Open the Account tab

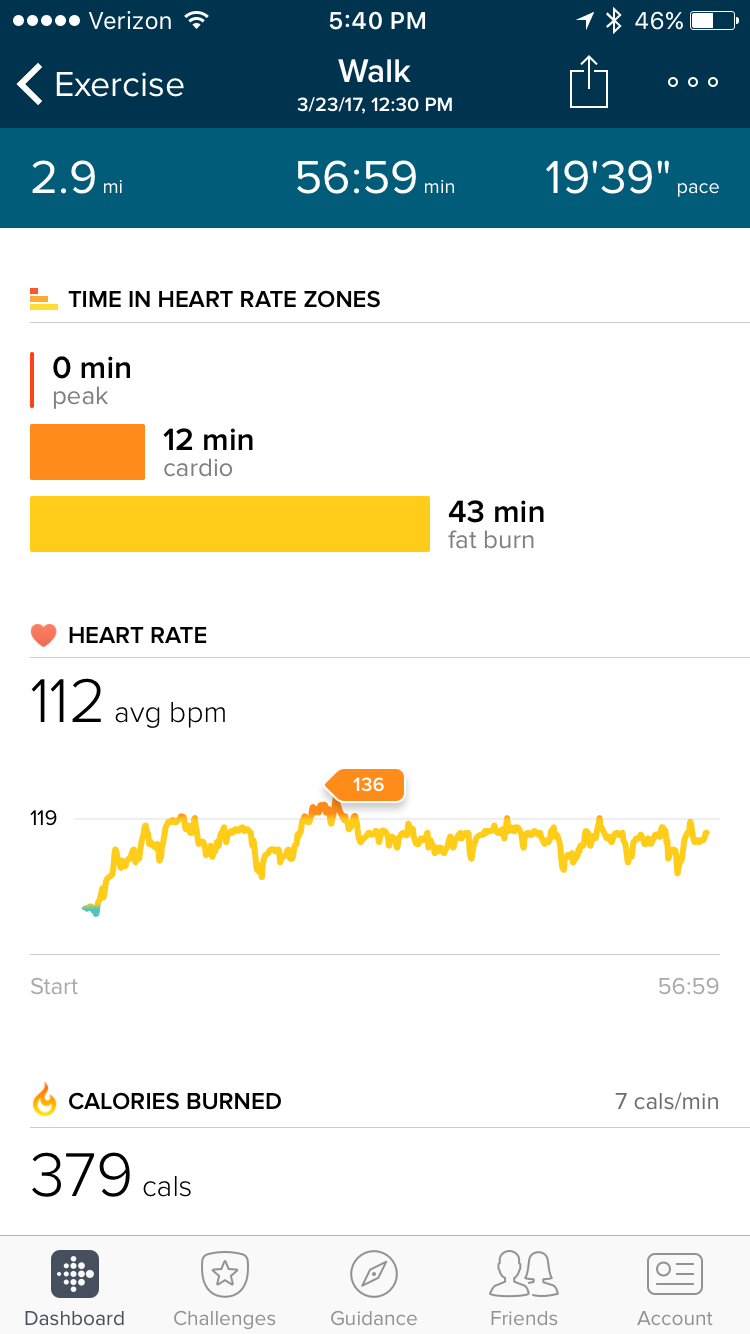674,1286
